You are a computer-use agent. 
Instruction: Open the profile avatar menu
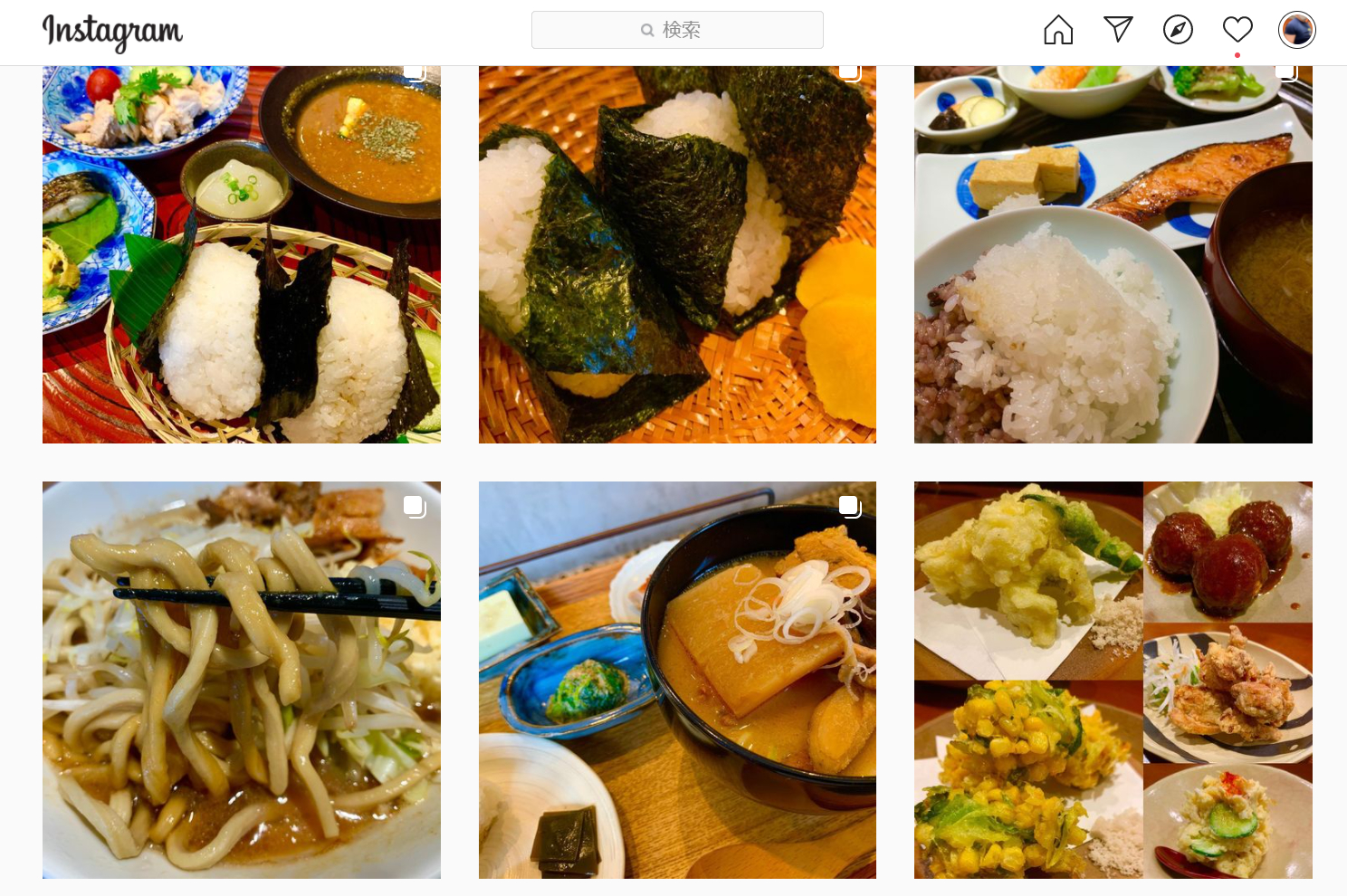(1296, 30)
